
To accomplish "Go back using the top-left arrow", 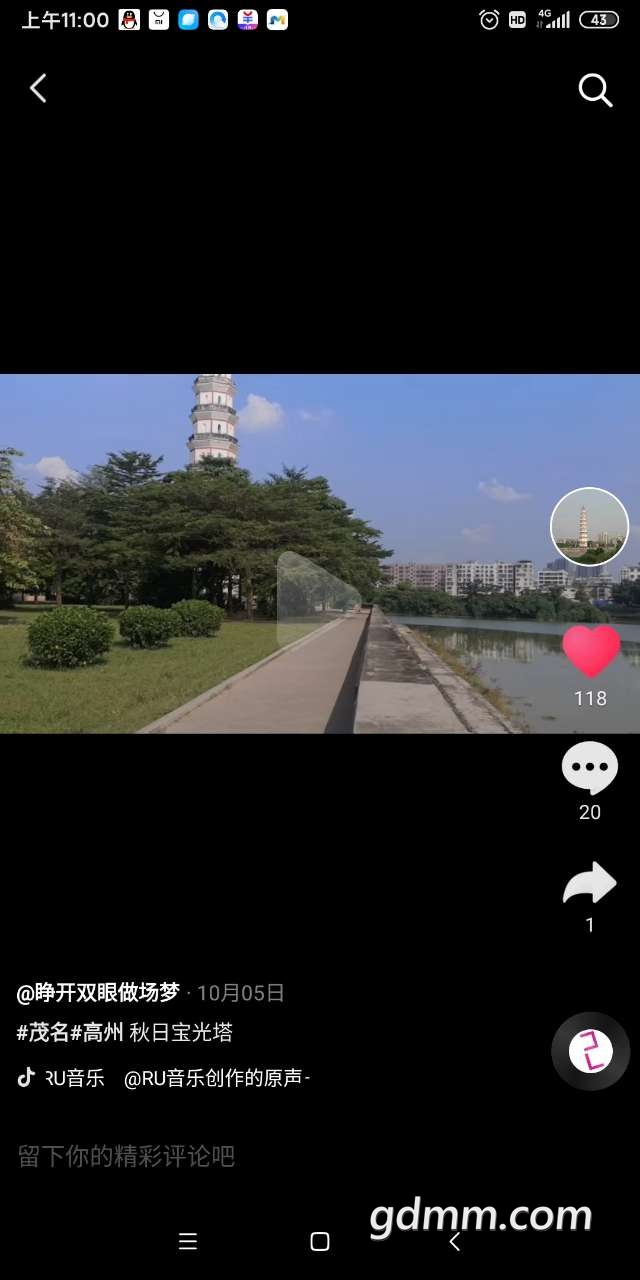I will (38, 89).
